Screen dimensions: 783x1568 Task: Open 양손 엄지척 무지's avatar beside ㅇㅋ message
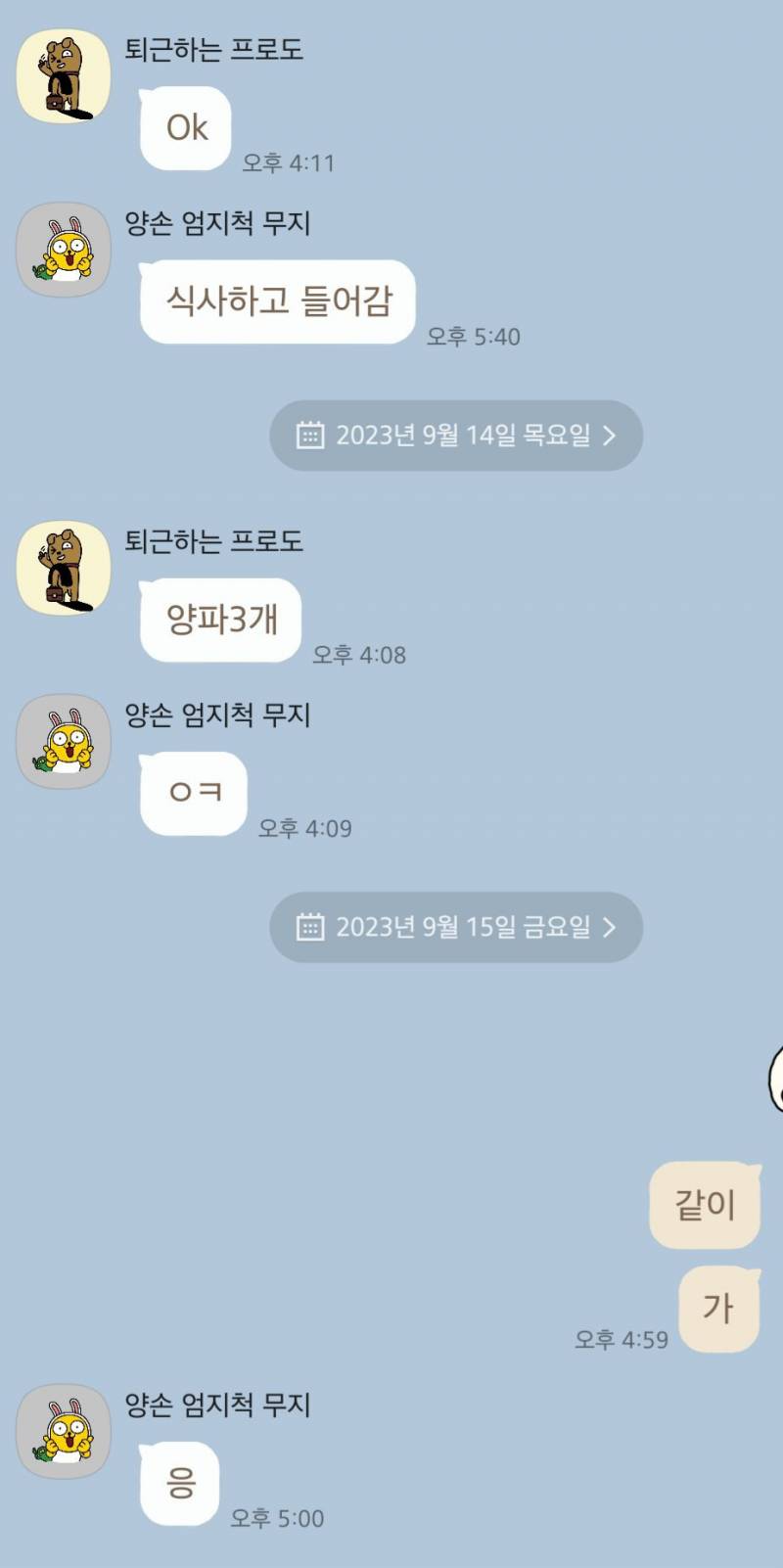64,742
